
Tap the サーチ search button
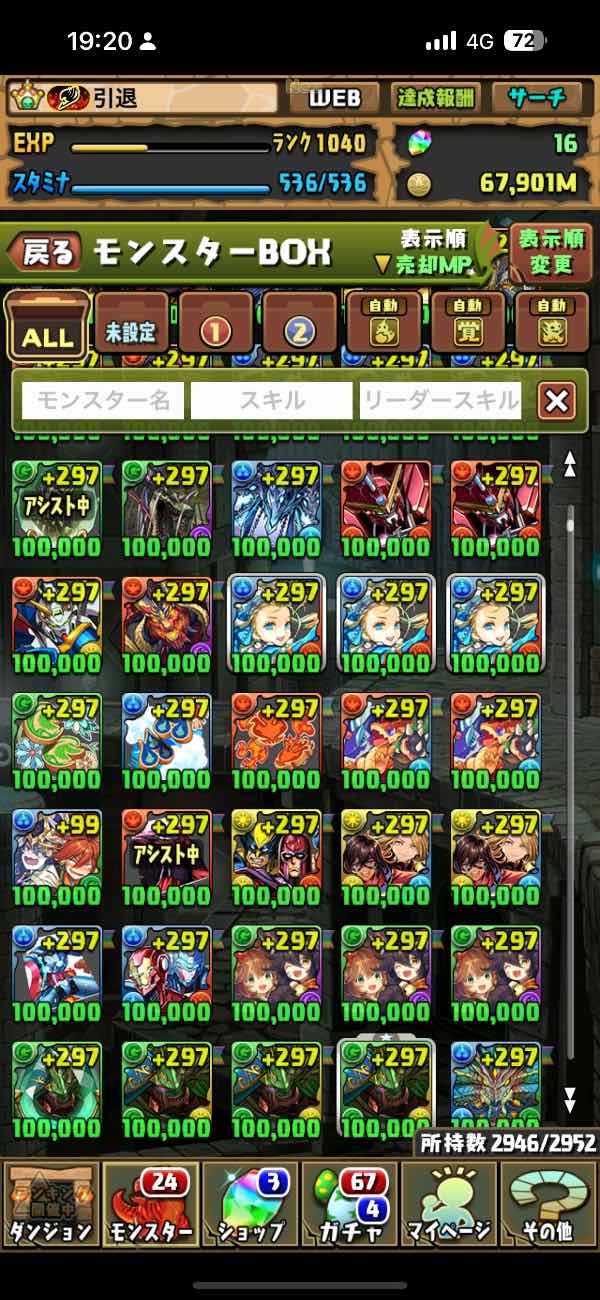click(536, 98)
